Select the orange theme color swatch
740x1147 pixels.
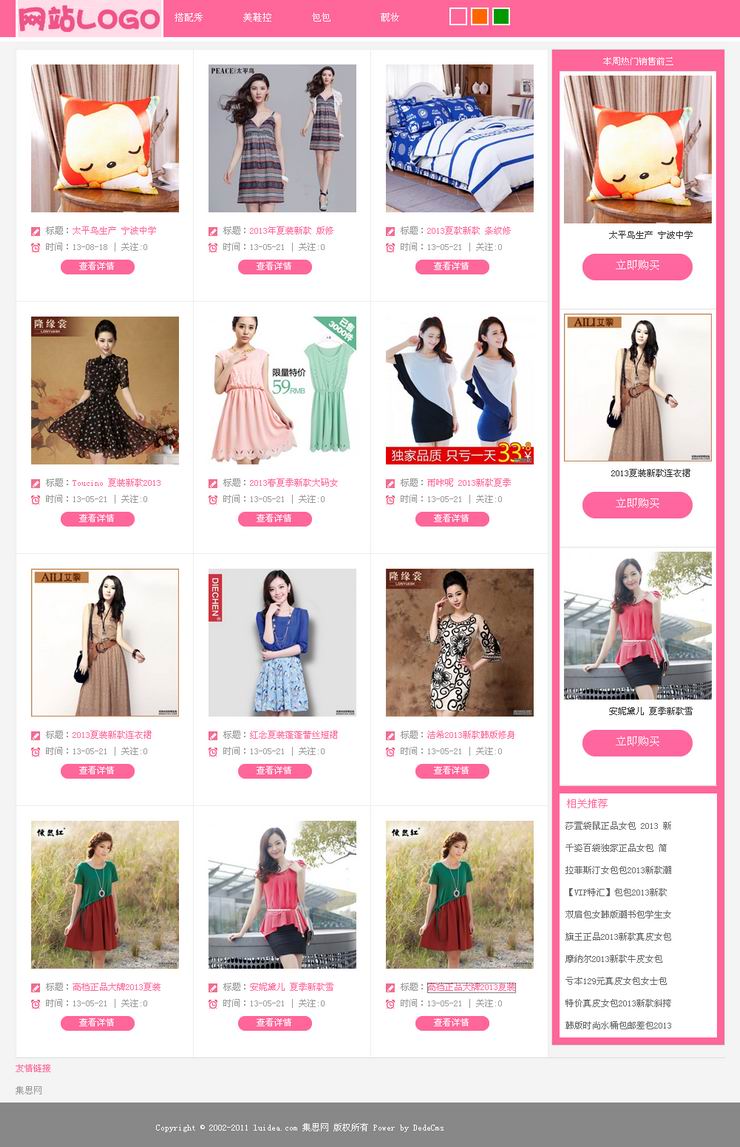(x=480, y=17)
